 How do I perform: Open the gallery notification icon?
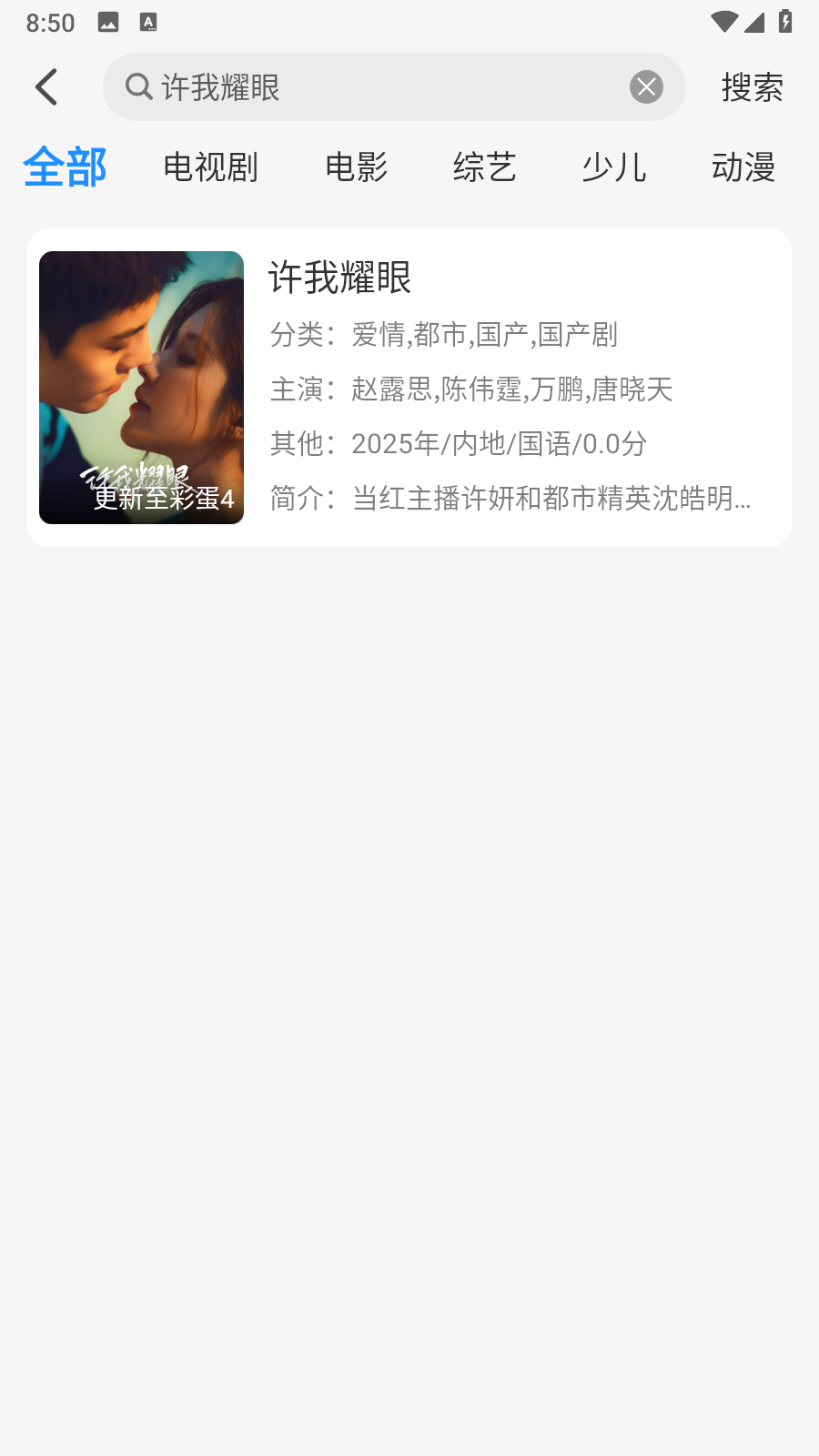tap(109, 21)
